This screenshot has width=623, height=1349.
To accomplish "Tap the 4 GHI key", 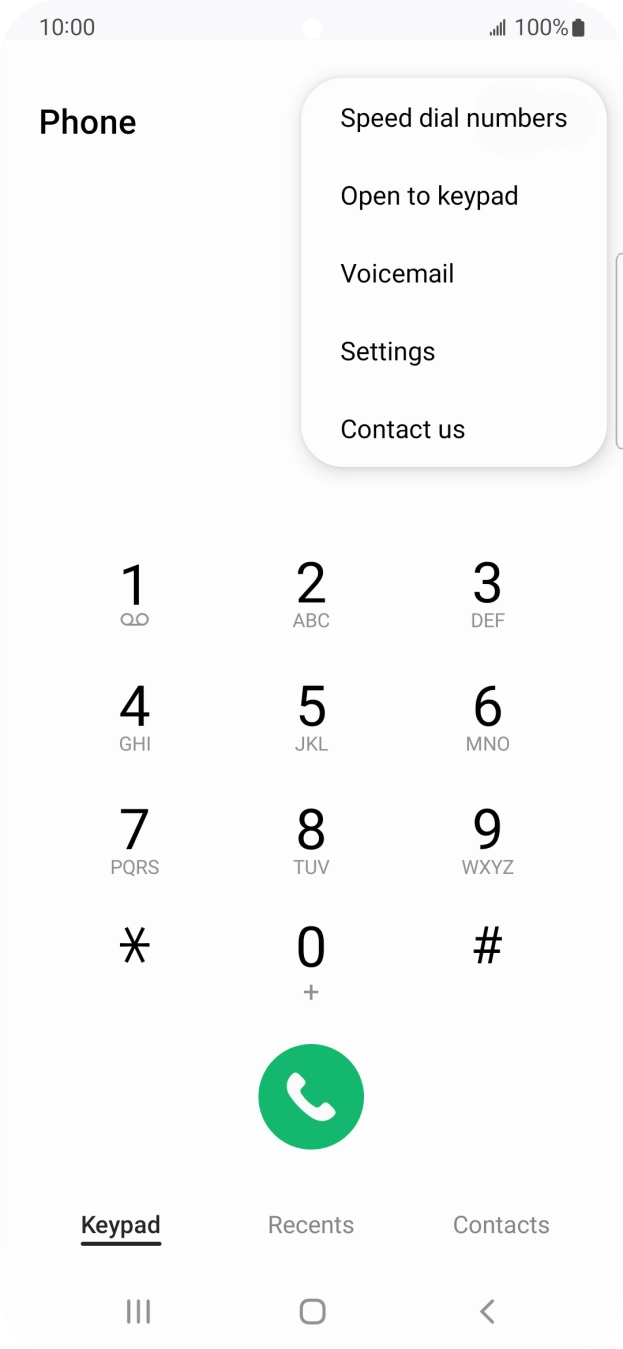I will pyautogui.click(x=134, y=717).
